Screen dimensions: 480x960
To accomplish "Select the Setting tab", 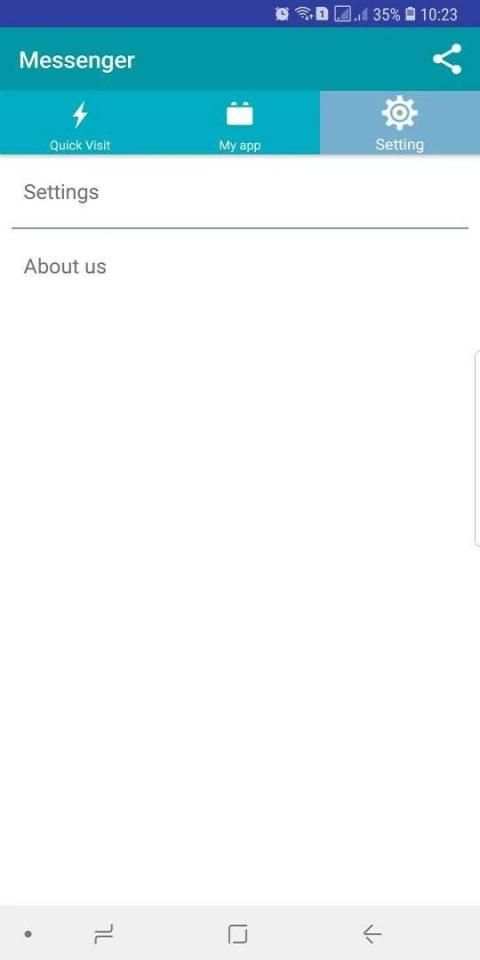I will [x=400, y=123].
